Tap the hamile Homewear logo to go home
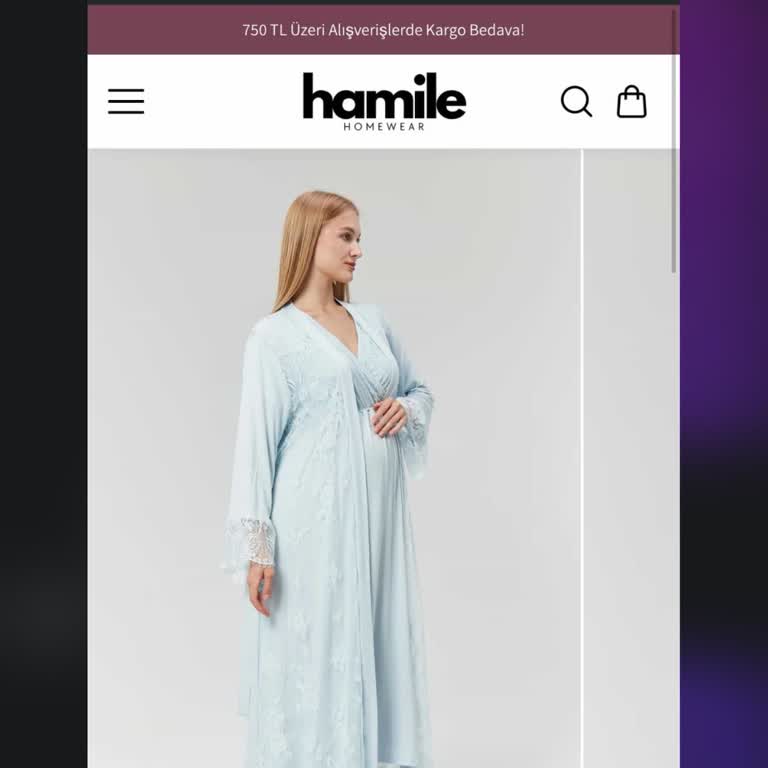Image resolution: width=768 pixels, height=768 pixels. pos(384,101)
